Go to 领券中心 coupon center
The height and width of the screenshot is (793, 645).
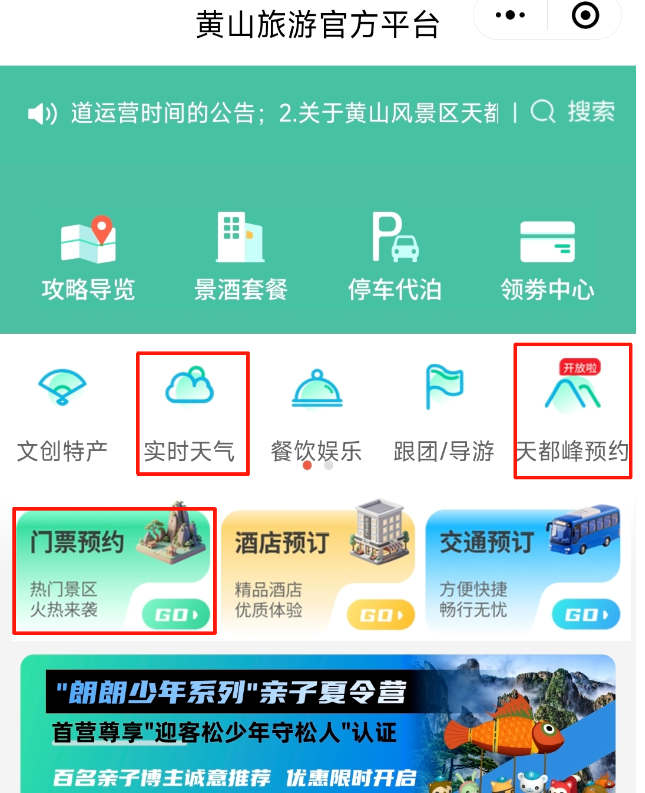pos(547,257)
